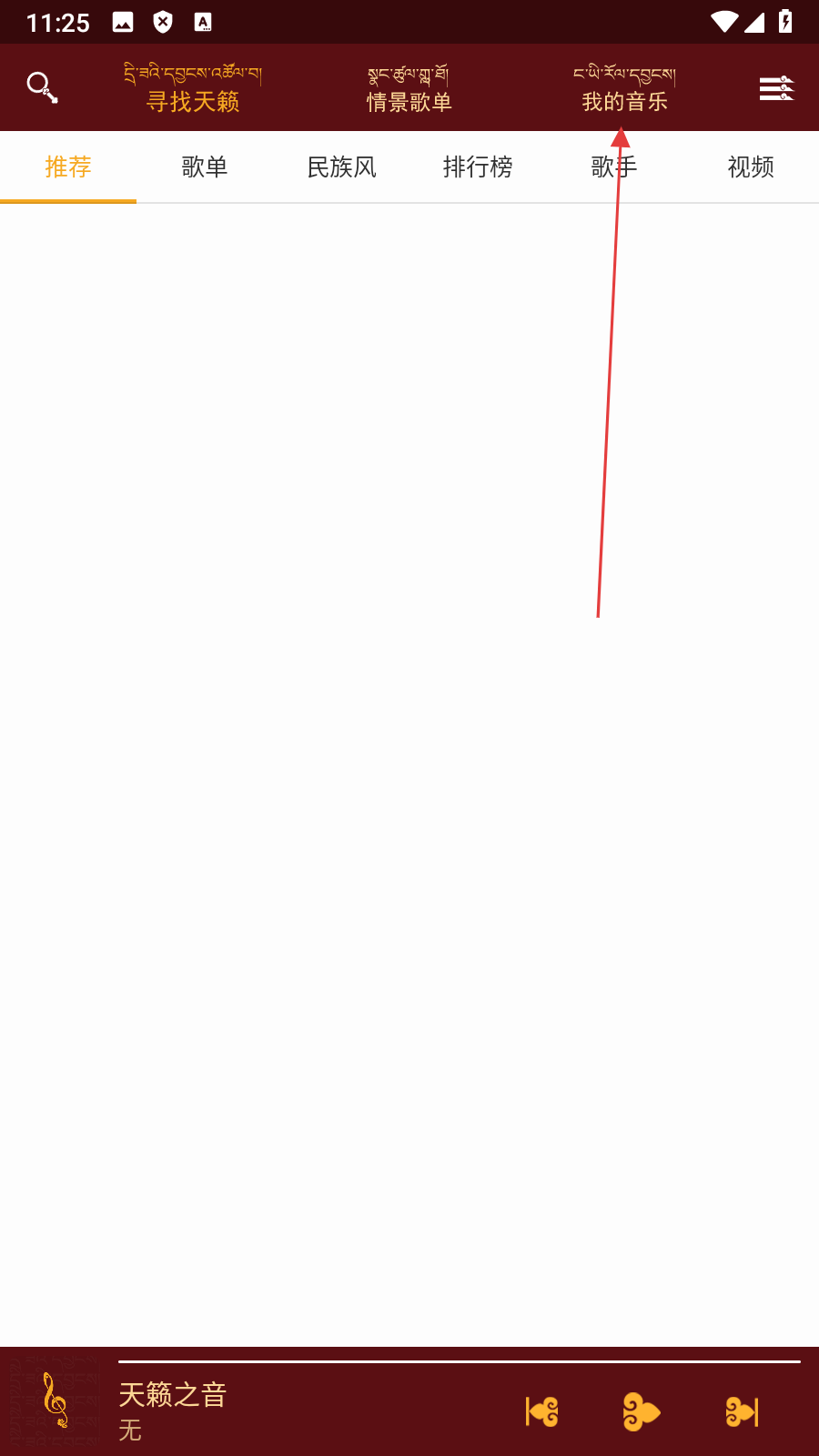Screen dimensions: 819x1456
Task: Go to the 歌手 tab
Action: click(614, 167)
